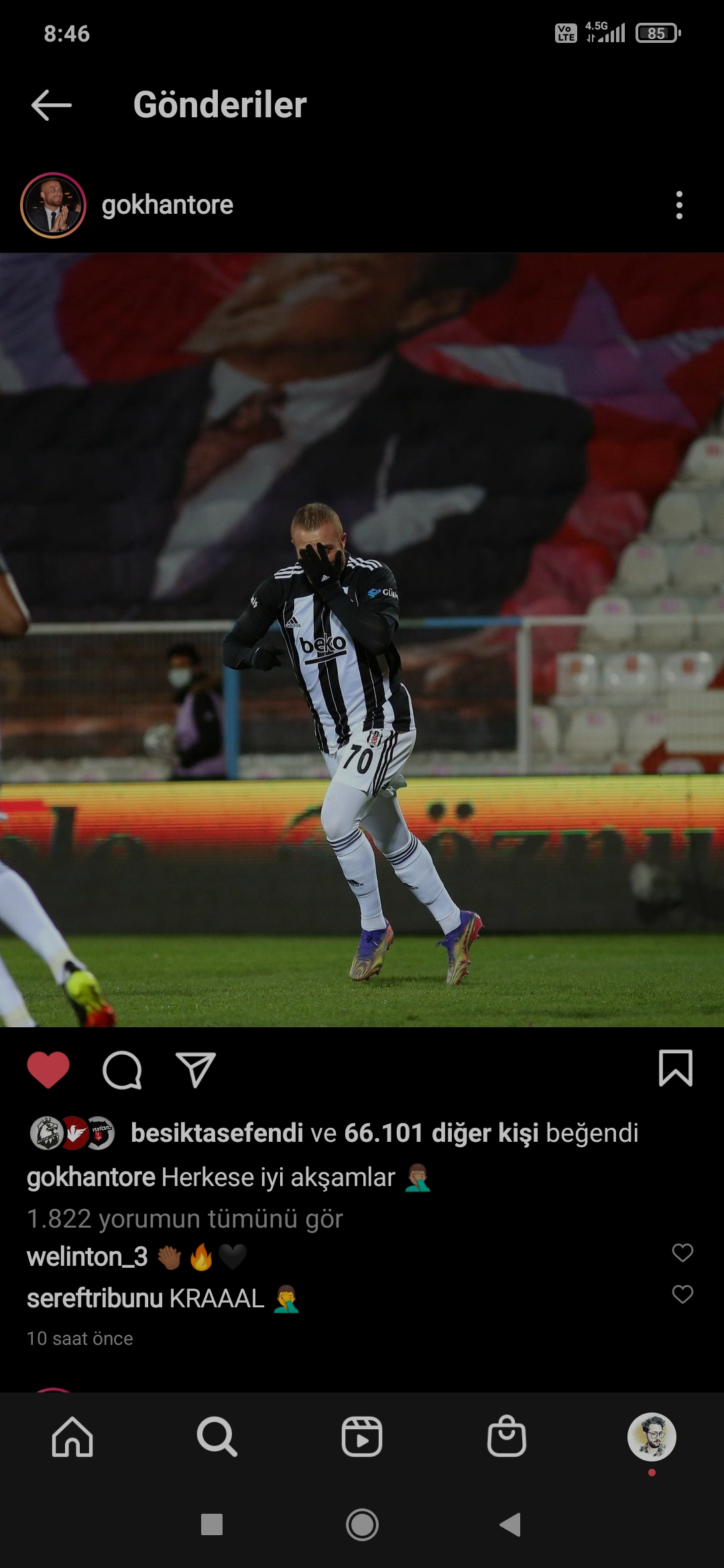Open comments with the speech bubble icon
This screenshot has height=1568, width=724.
pos(122,1069)
